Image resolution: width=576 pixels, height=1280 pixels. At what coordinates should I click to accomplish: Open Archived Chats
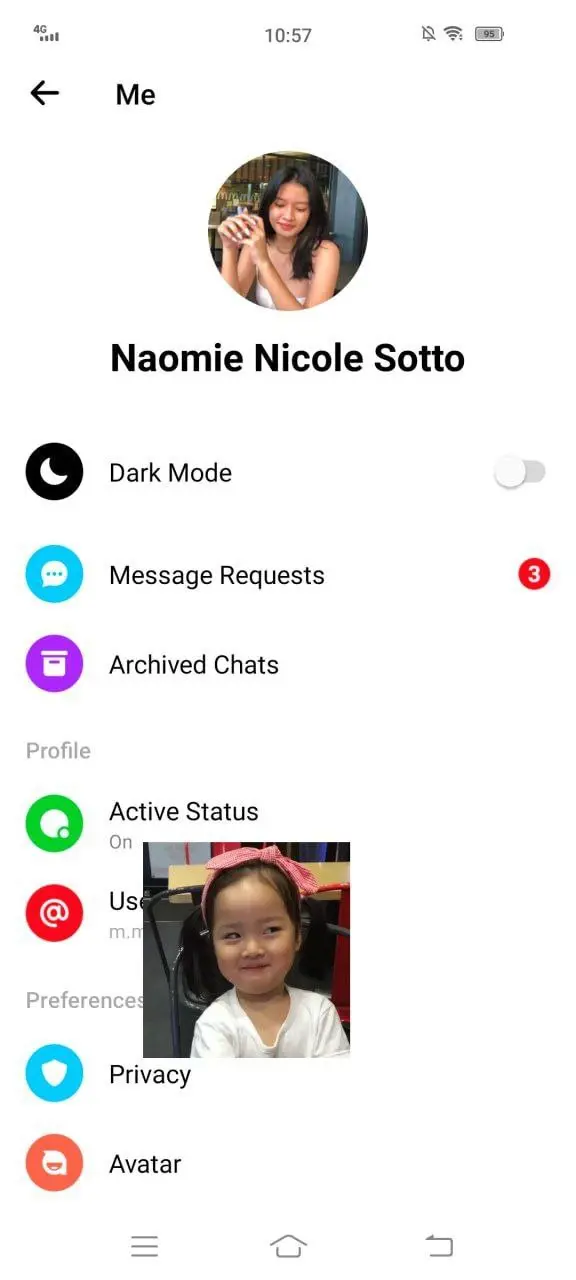pos(288,664)
